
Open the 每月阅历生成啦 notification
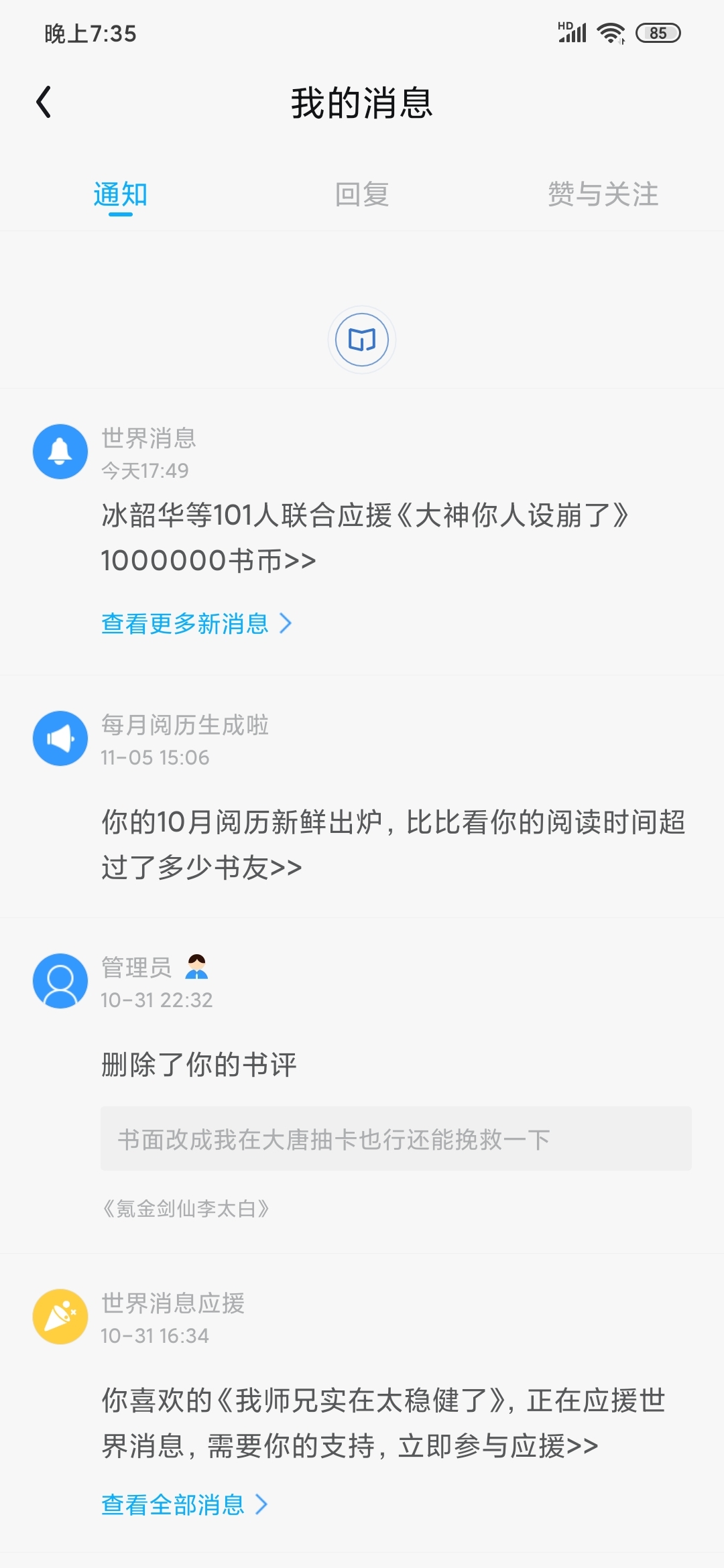click(392, 844)
